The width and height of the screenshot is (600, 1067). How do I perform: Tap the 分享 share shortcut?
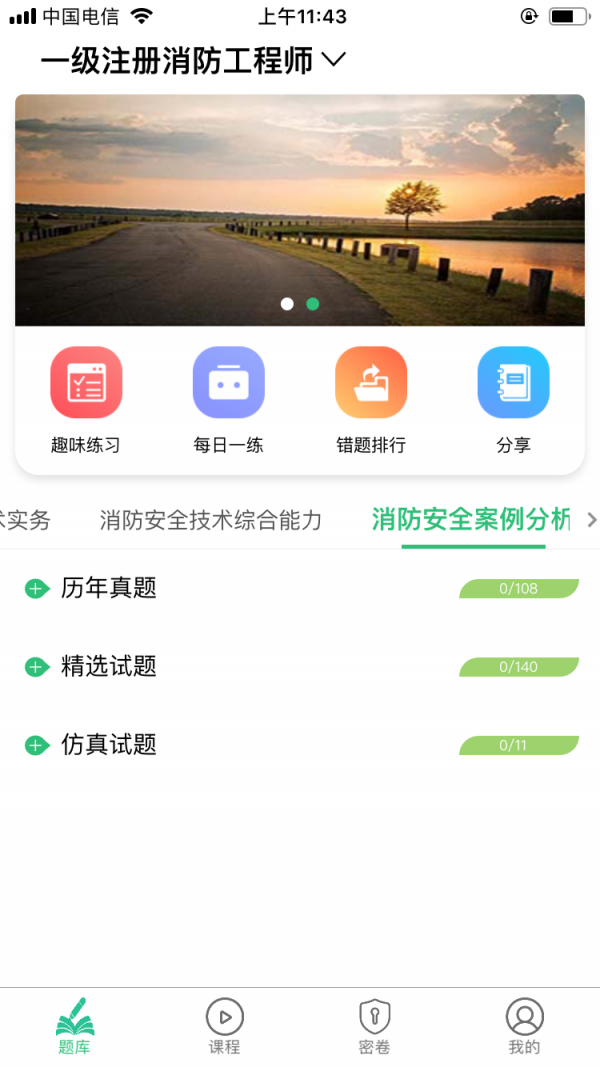[513, 400]
